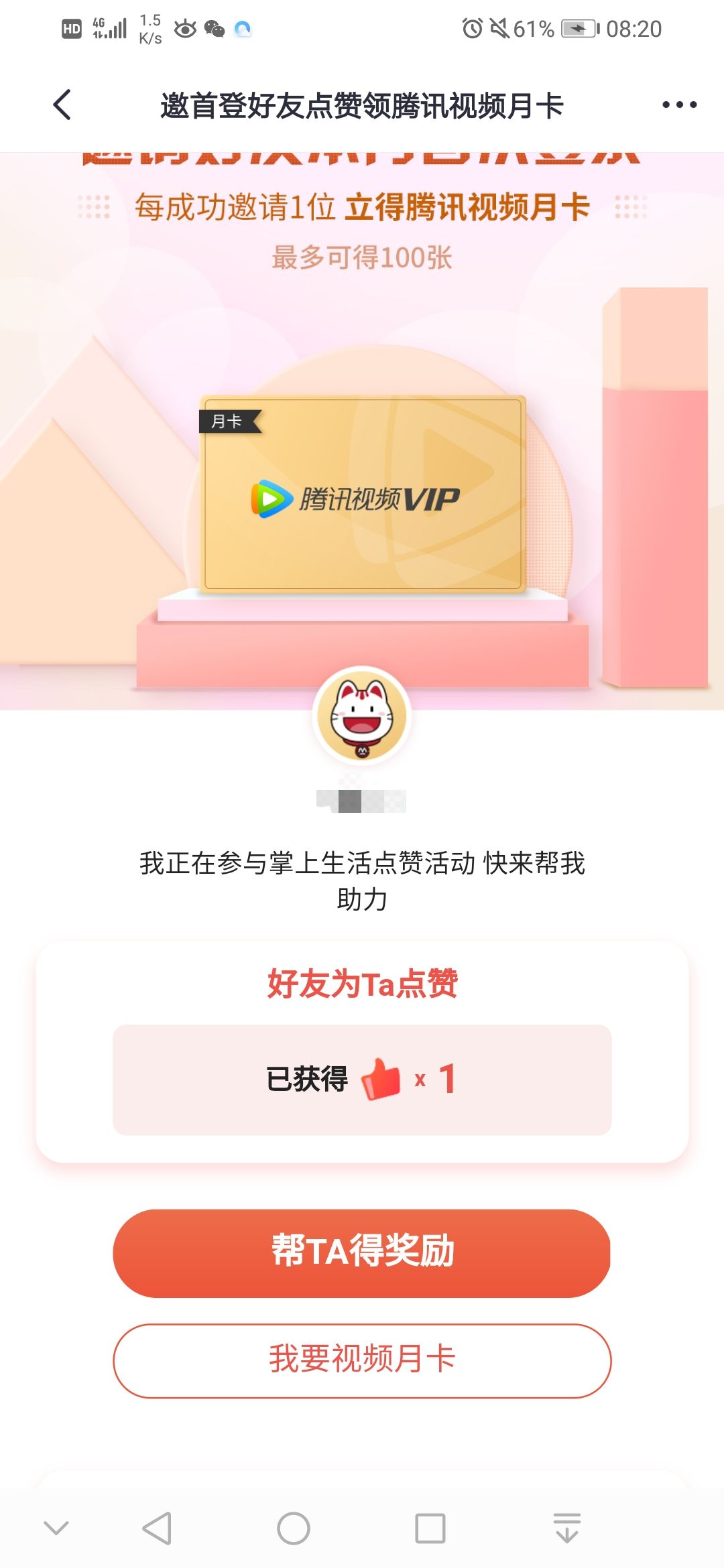Open the recent apps square button
Screen dimensions: 724x1568
coord(430,1528)
